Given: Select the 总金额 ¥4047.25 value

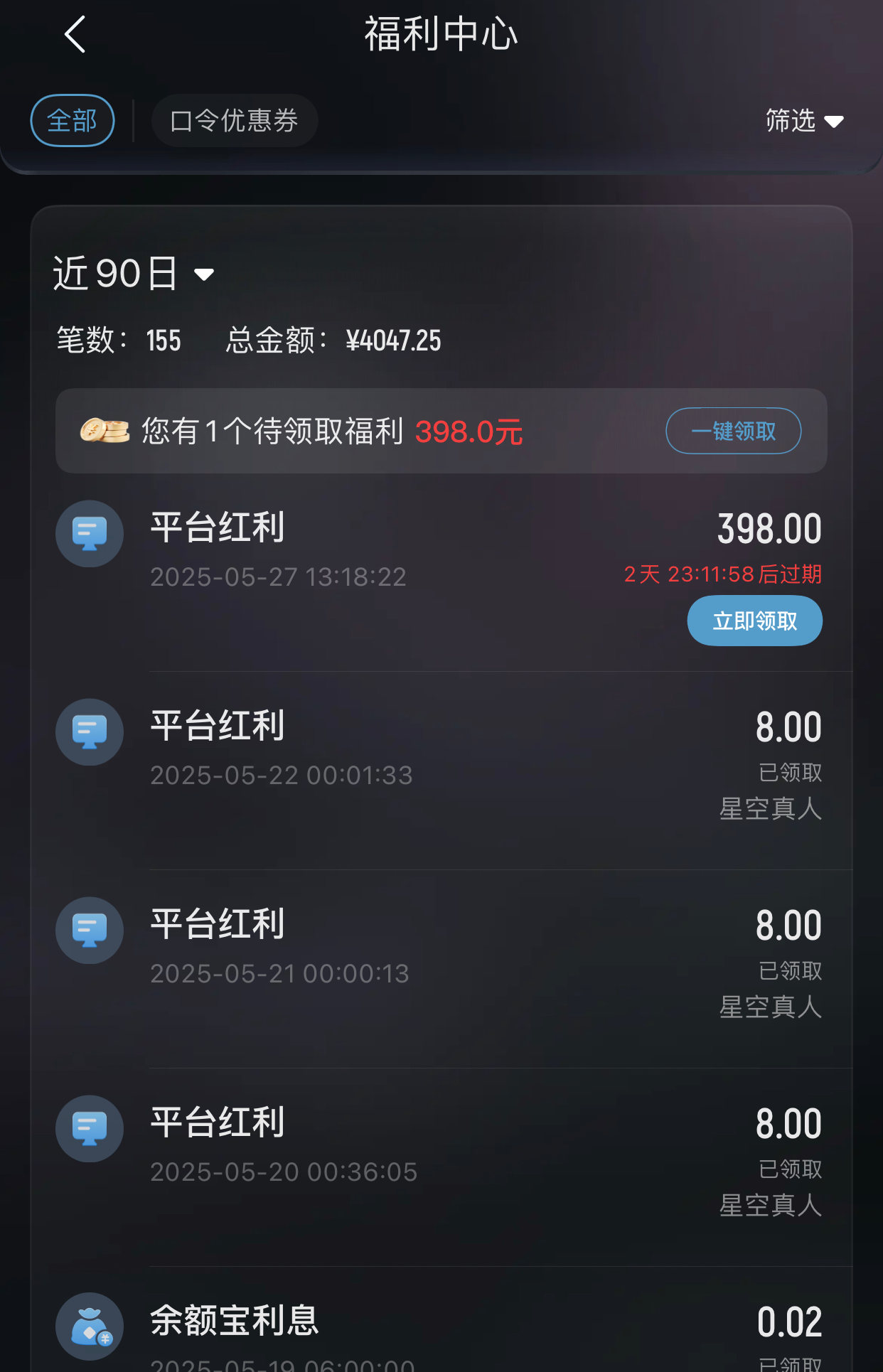Looking at the screenshot, I should [x=396, y=341].
